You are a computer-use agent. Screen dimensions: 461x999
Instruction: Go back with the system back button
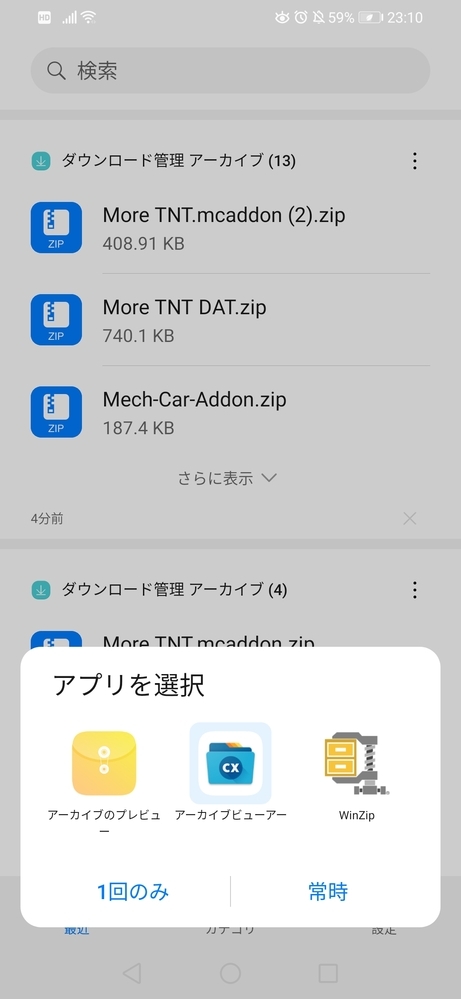pyautogui.click(x=131, y=973)
